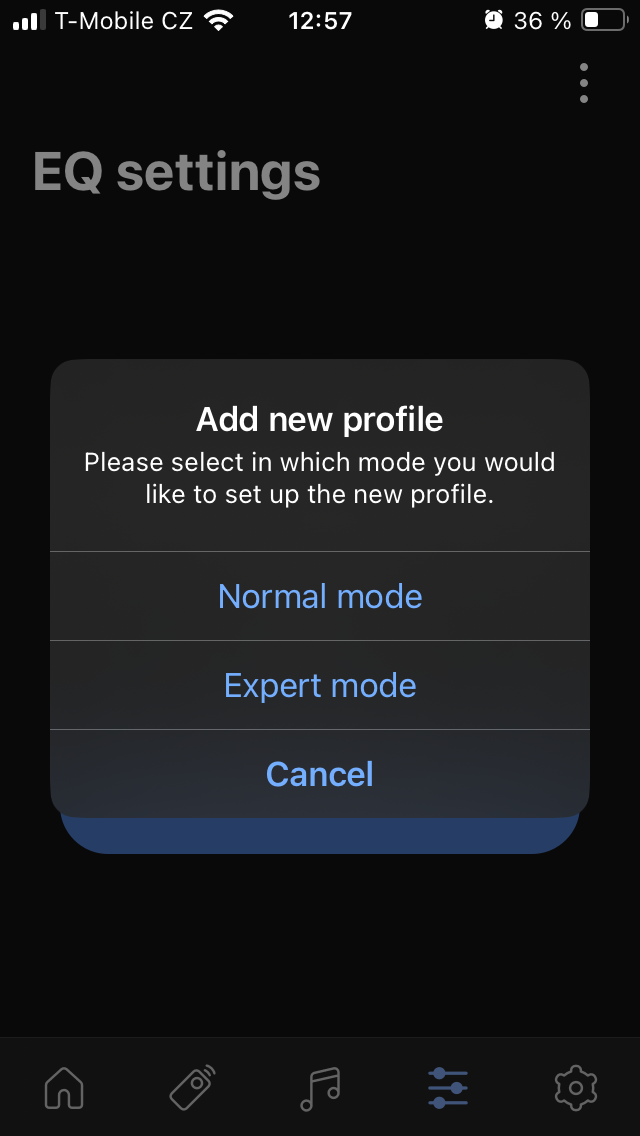This screenshot has width=640, height=1136.
Task: Go to the Home tab
Action: click(x=64, y=1087)
